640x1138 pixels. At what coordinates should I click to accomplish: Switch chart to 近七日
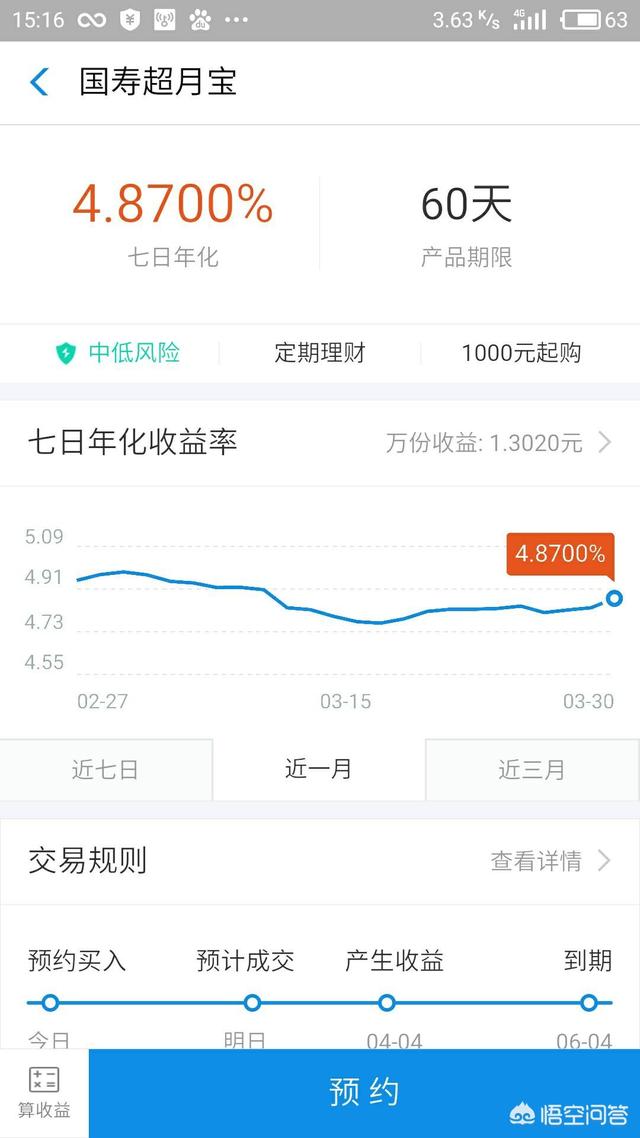pos(106,769)
